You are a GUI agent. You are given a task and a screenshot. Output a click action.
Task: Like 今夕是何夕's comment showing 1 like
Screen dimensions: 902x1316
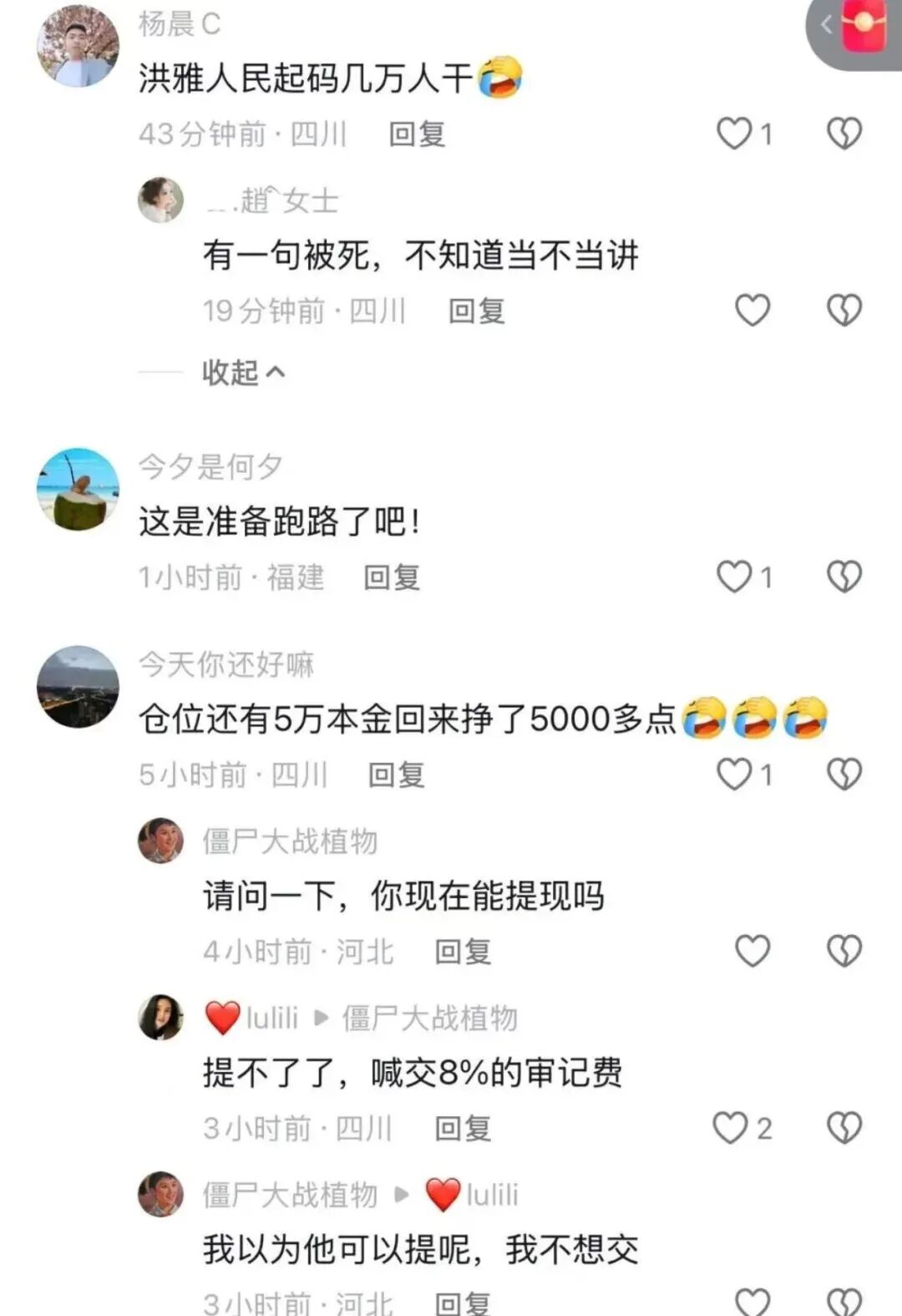click(x=735, y=577)
